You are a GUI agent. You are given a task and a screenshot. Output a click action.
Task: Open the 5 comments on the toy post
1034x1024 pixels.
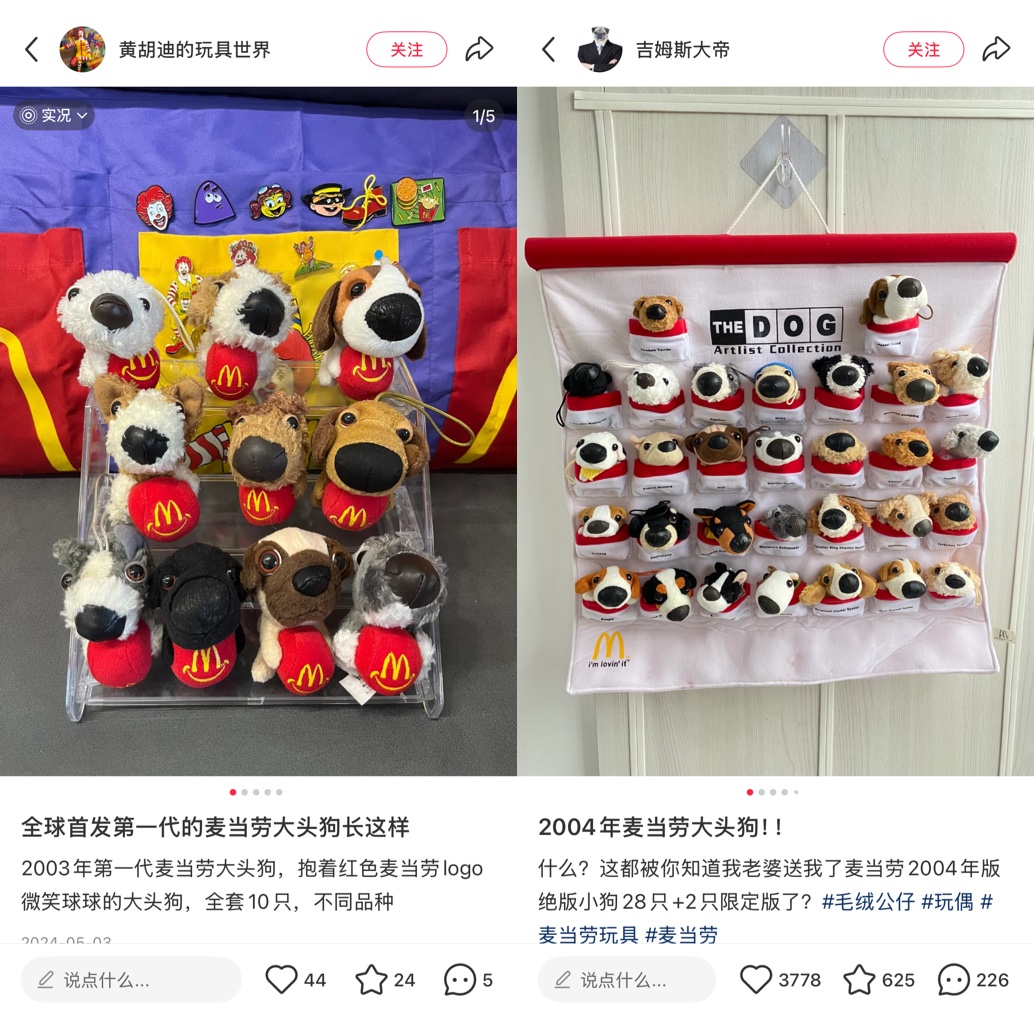(460, 980)
